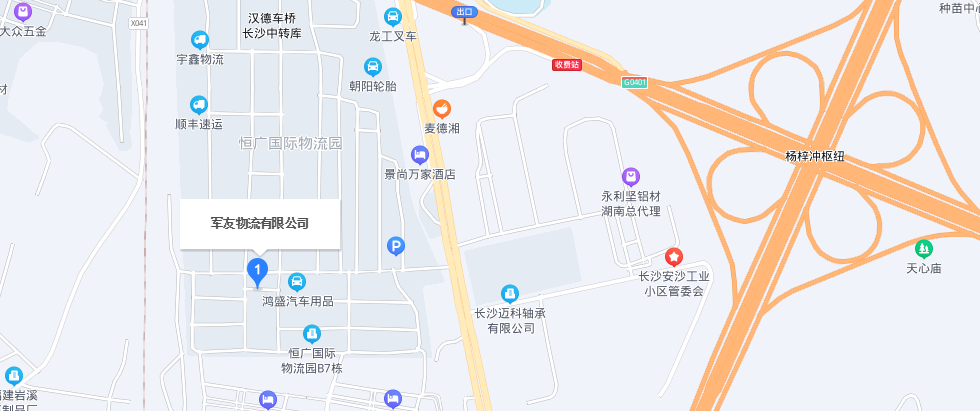980x411 pixels.
Task: Open the 军友物流有限公司 info label
Action: click(x=260, y=224)
